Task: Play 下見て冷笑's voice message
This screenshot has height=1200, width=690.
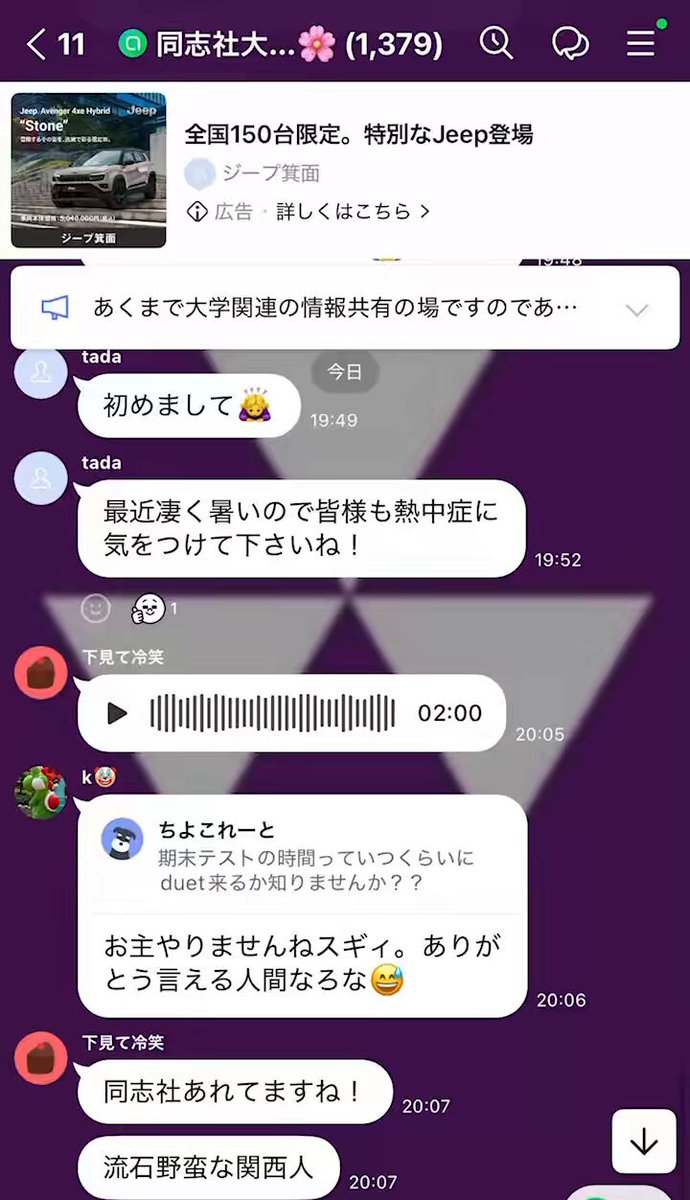Action: click(x=118, y=713)
